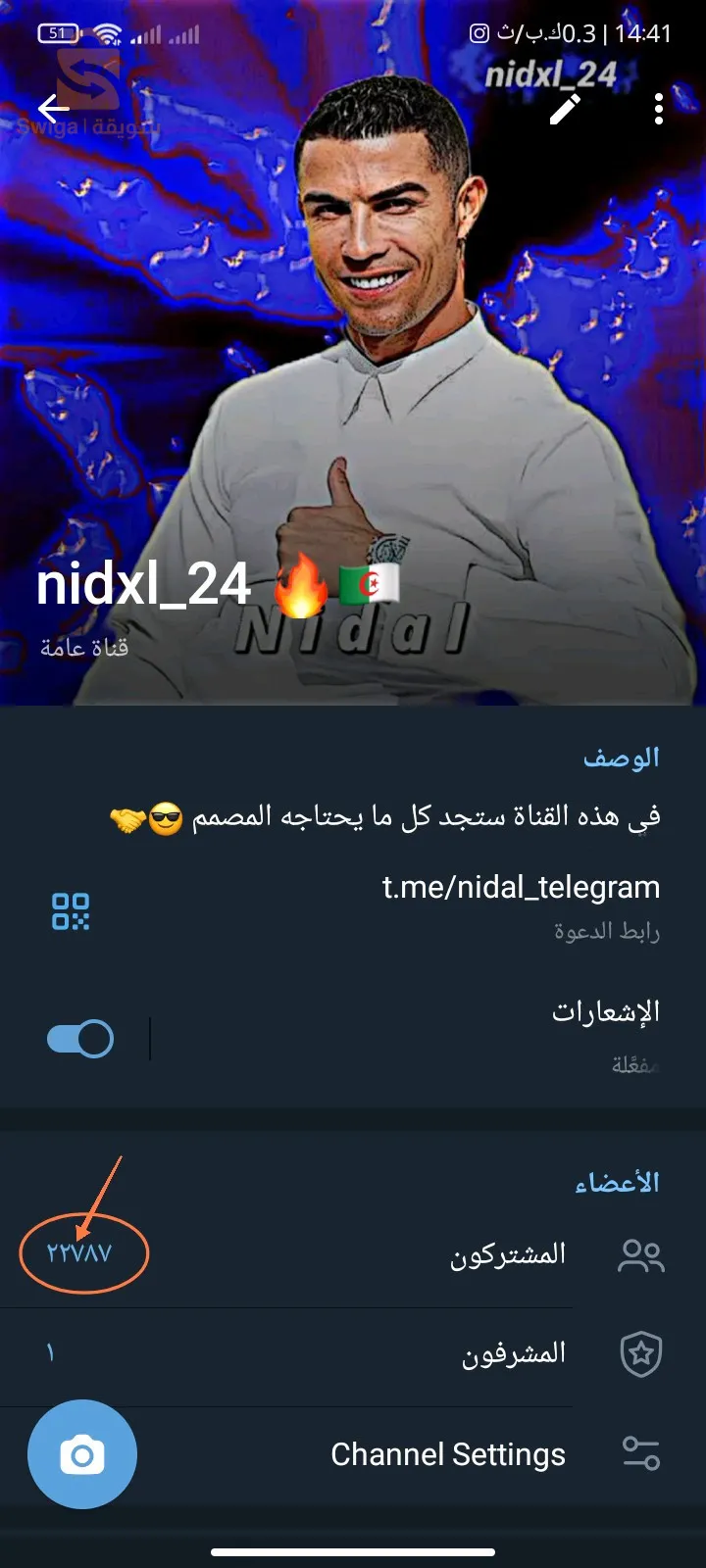Open Channel Settings

(447, 1454)
